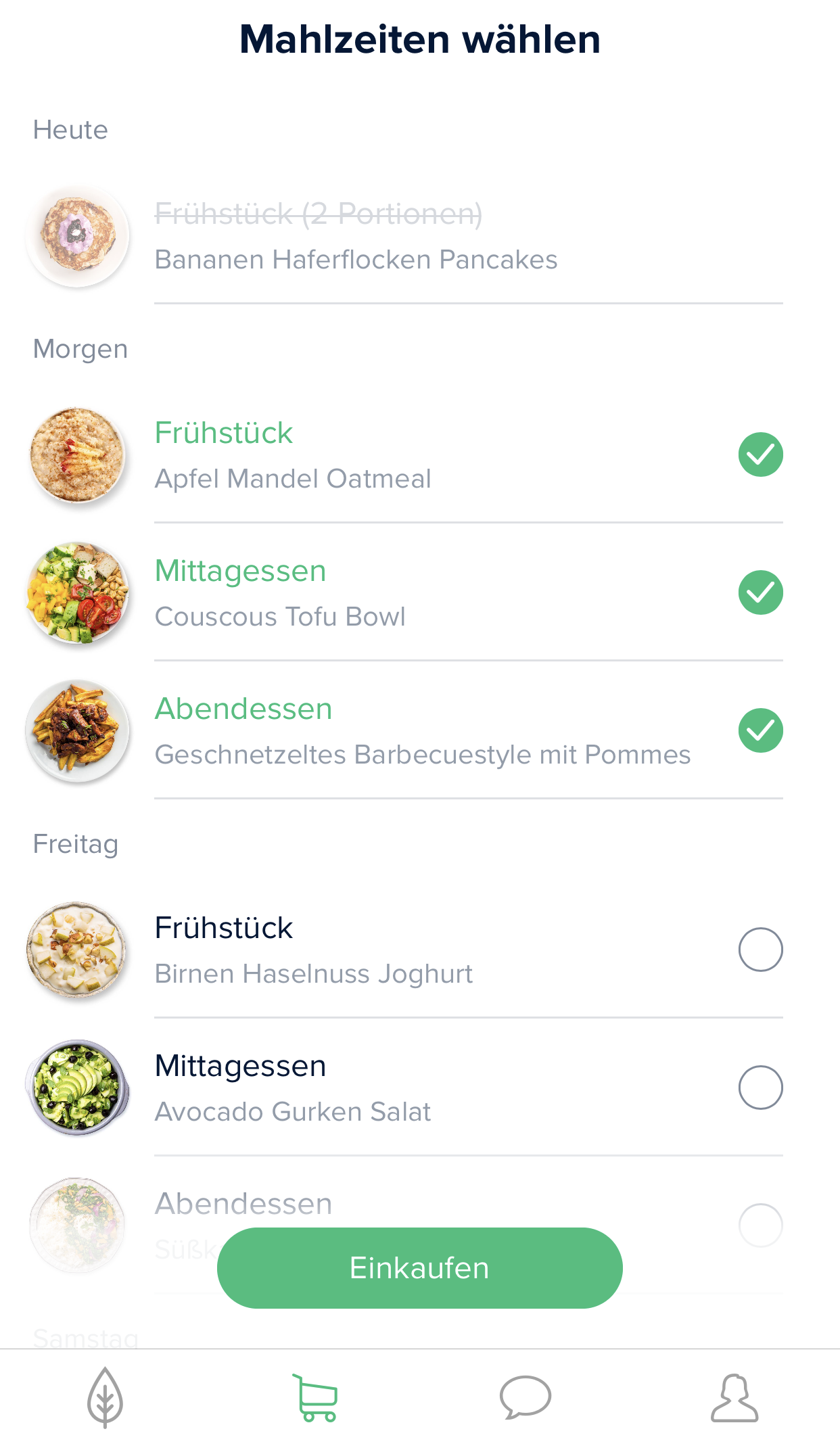Image resolution: width=840 pixels, height=1448 pixels.
Task: Open the shopping cart tab
Action: tap(315, 1397)
